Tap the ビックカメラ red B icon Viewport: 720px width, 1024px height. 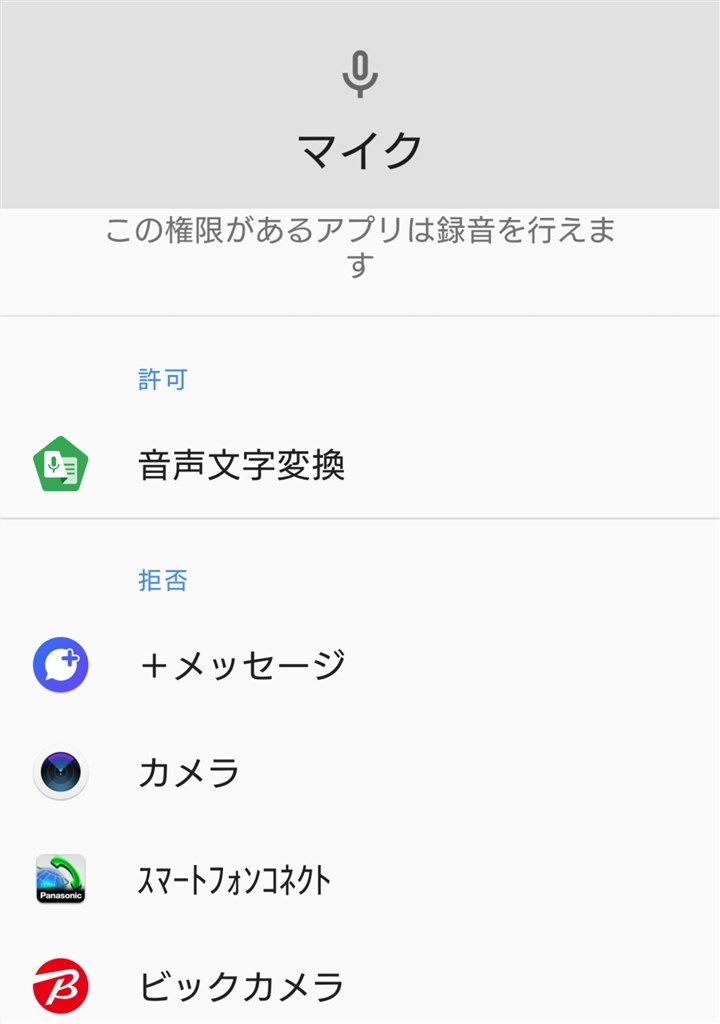click(x=60, y=985)
